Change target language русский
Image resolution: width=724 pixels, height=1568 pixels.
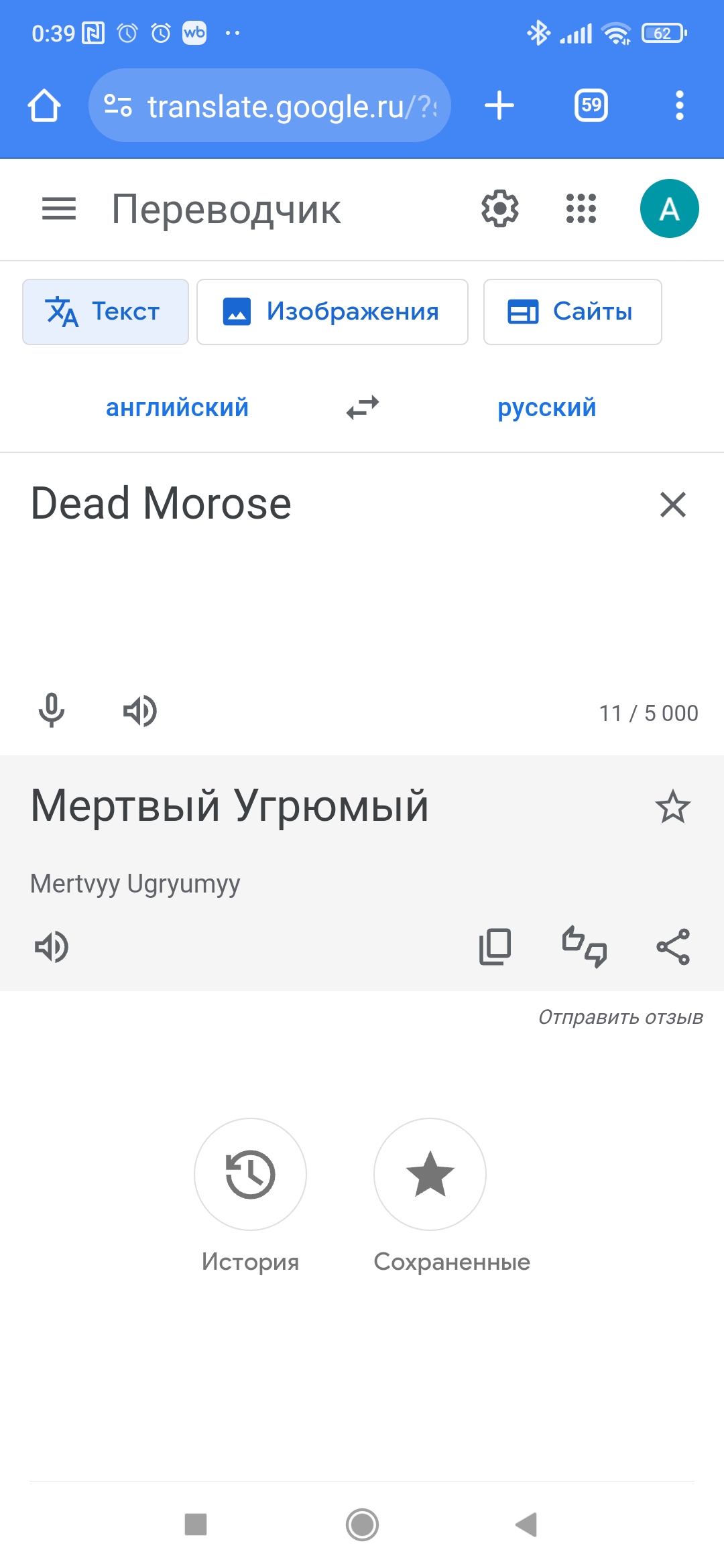click(x=546, y=407)
